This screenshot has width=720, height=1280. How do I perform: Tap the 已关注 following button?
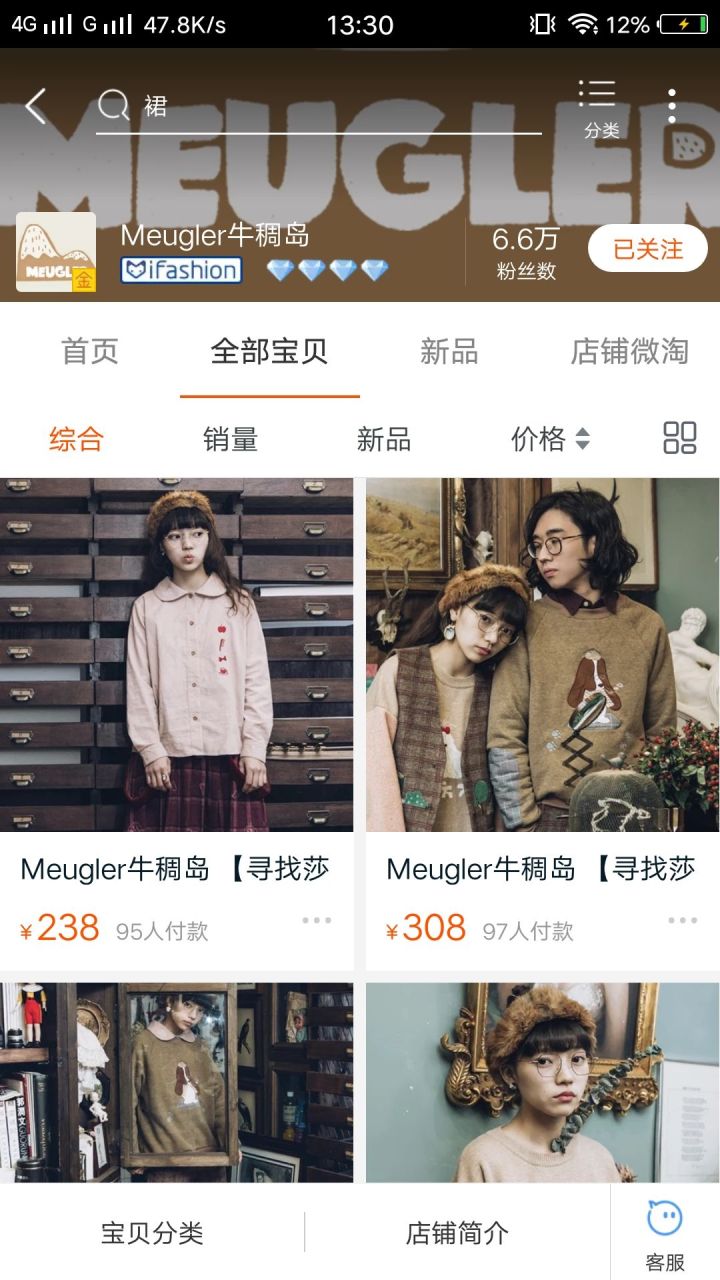point(647,249)
